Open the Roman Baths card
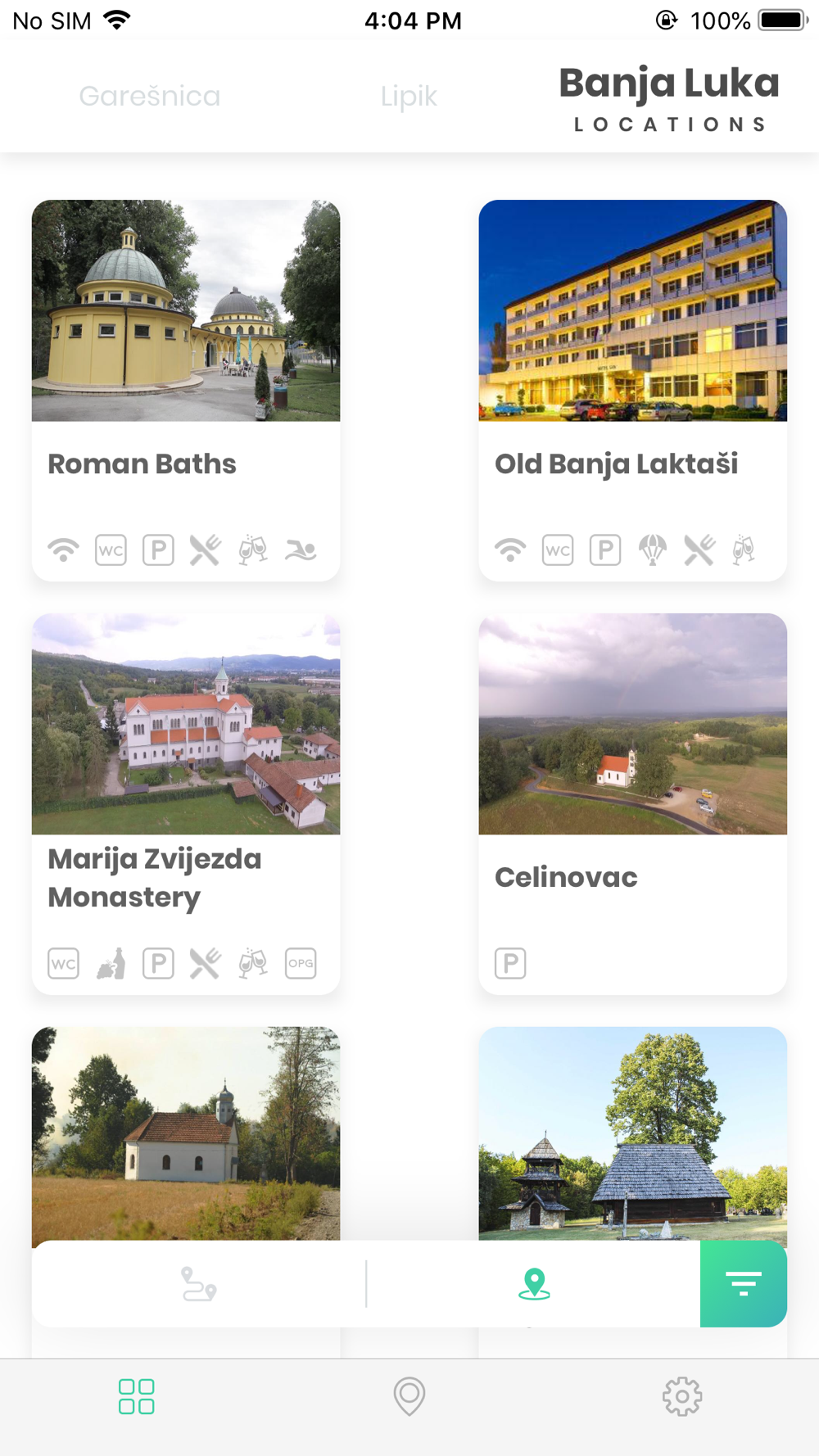This screenshot has height=1456, width=819. (186, 390)
